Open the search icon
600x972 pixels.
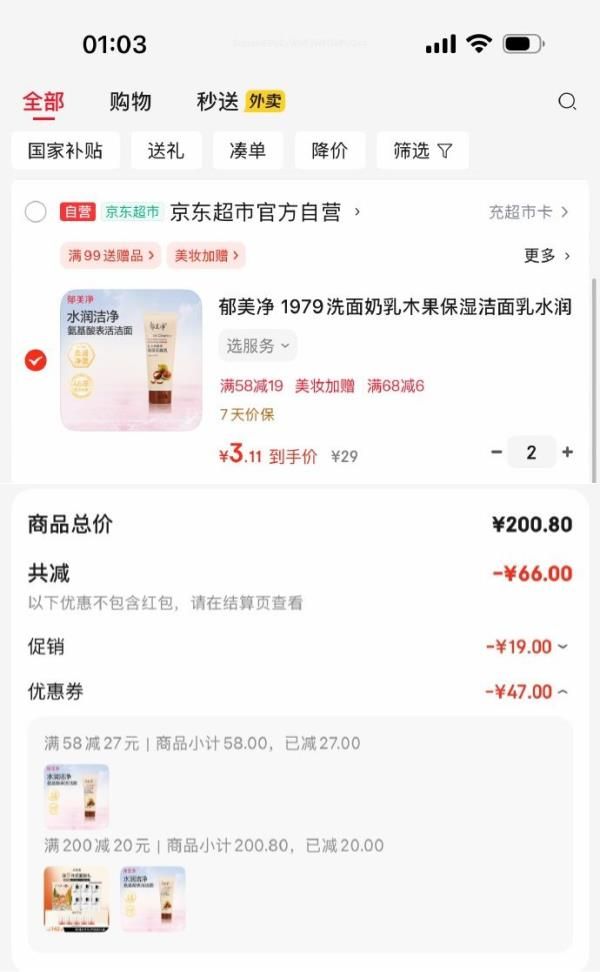567,101
